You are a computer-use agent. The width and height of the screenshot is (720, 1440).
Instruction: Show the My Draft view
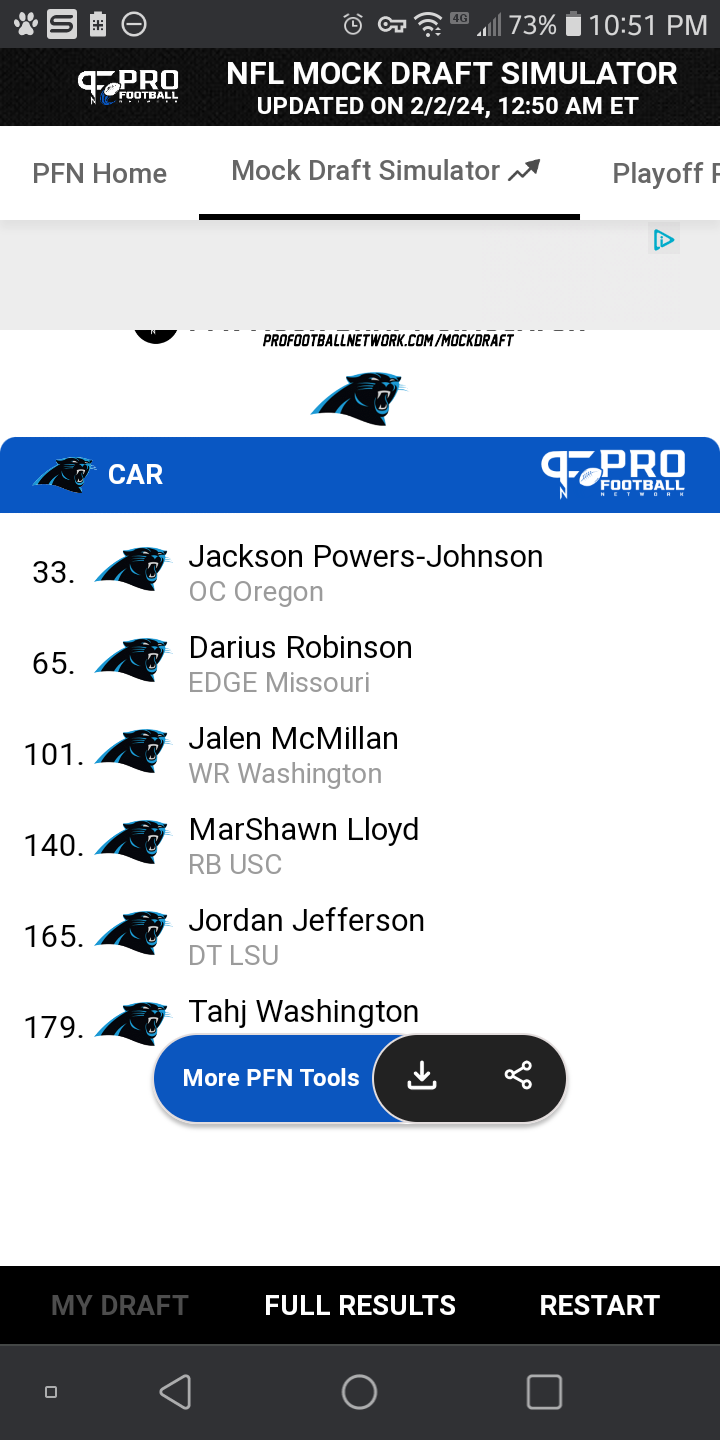click(x=120, y=1305)
